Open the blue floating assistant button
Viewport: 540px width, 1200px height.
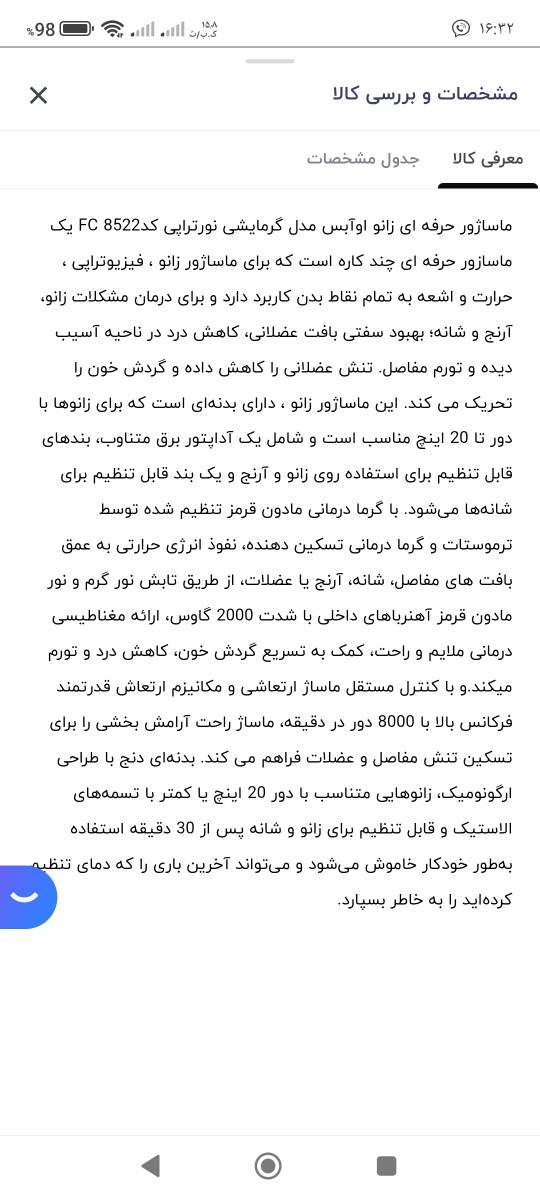pyautogui.click(x=25, y=897)
